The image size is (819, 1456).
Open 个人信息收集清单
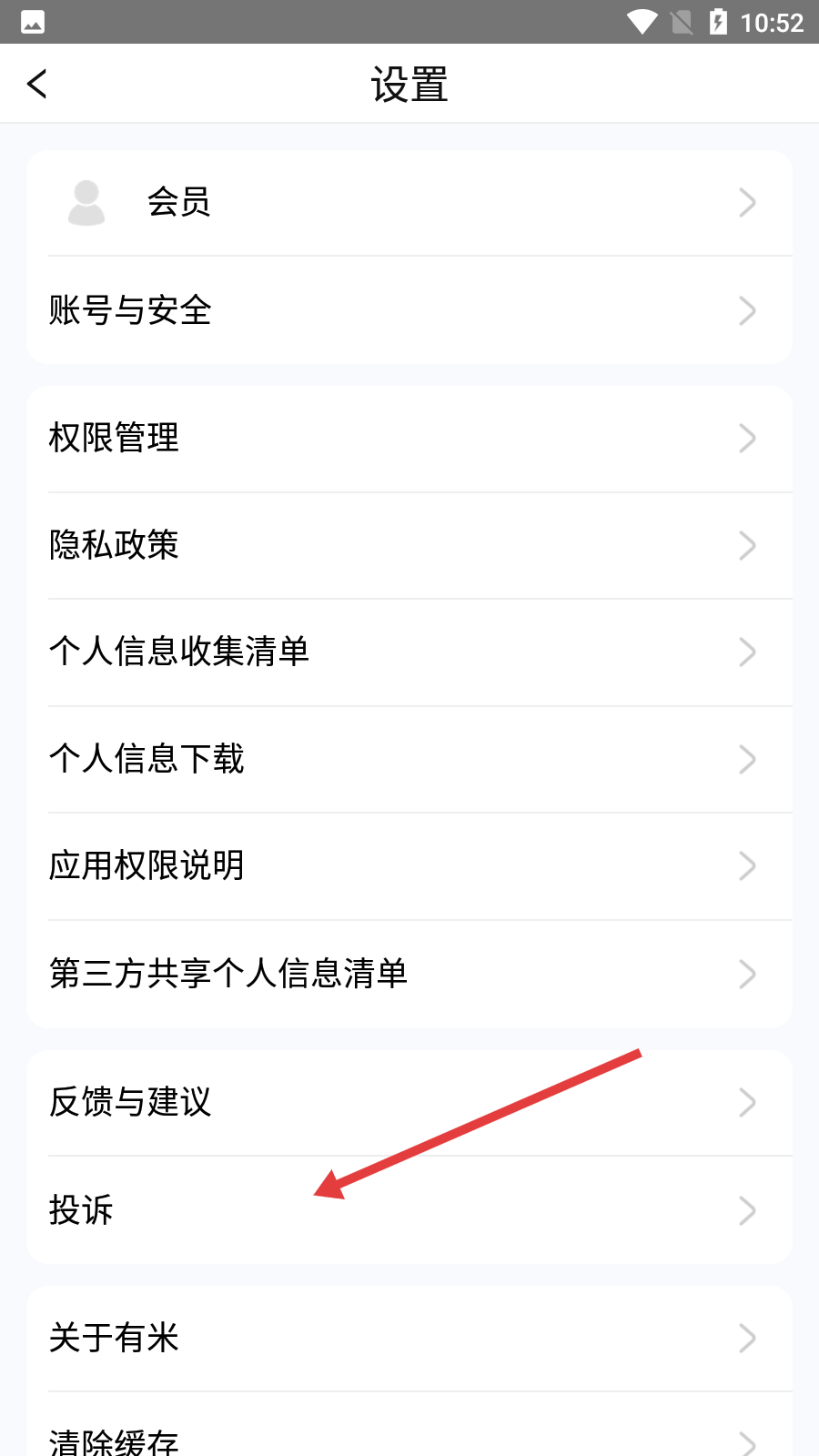409,652
